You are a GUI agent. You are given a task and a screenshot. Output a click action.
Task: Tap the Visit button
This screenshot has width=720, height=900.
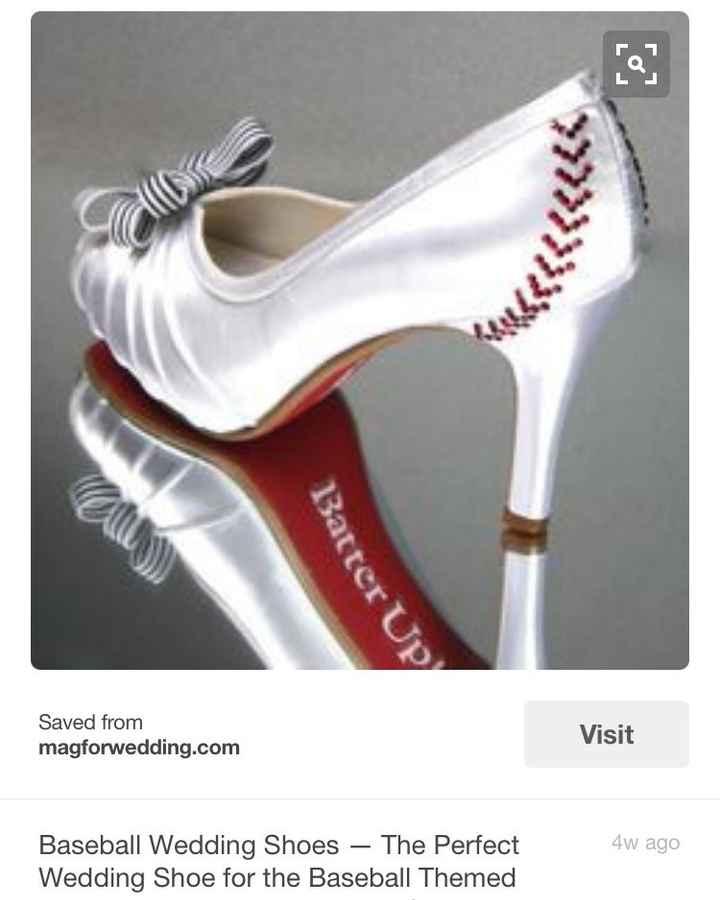[606, 734]
